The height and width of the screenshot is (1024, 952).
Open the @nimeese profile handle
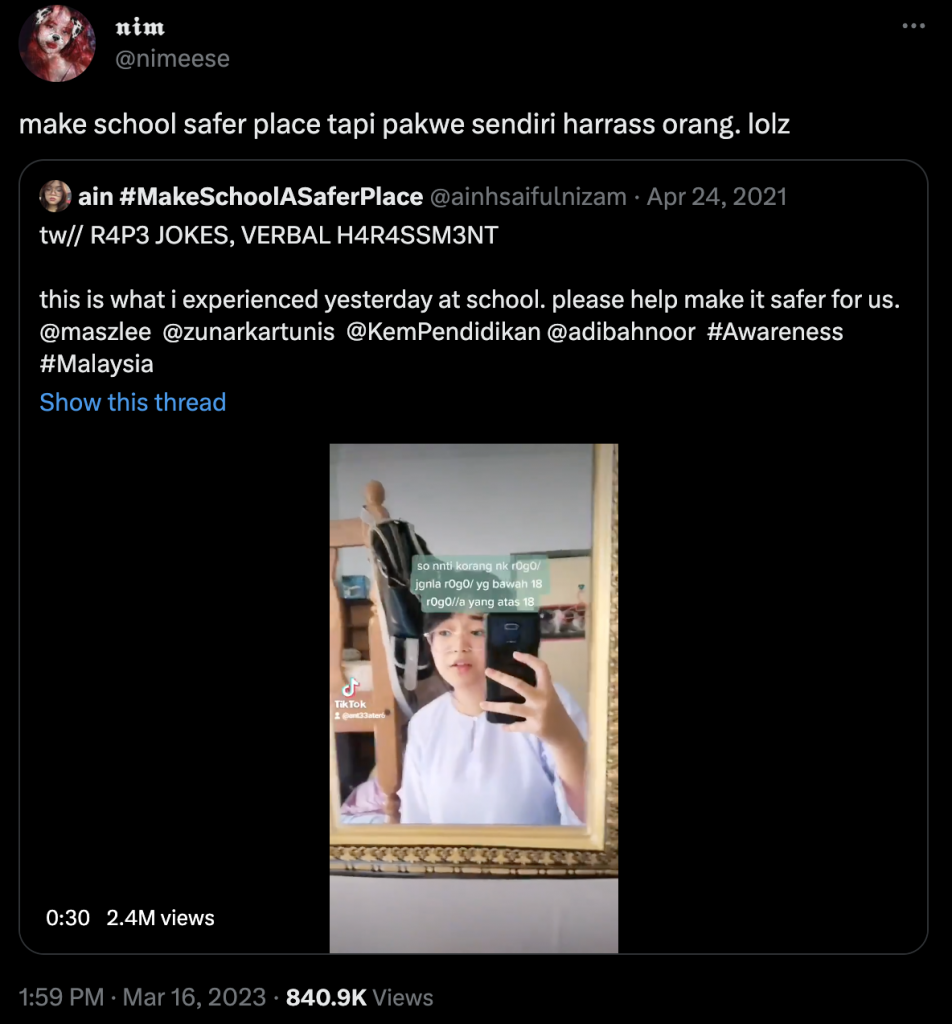click(x=175, y=59)
